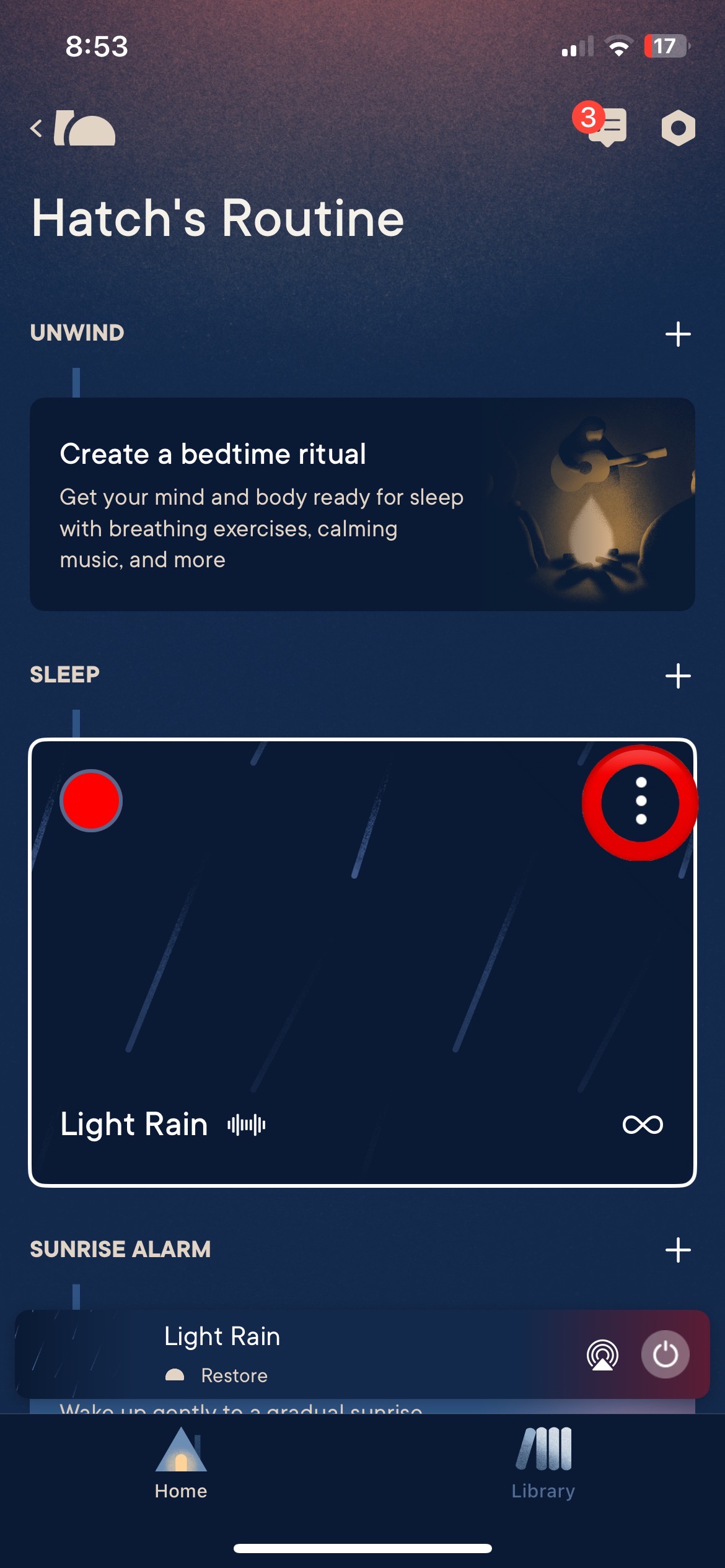Open the Create a bedtime ritual card
This screenshot has width=725, height=1568.
[362, 504]
